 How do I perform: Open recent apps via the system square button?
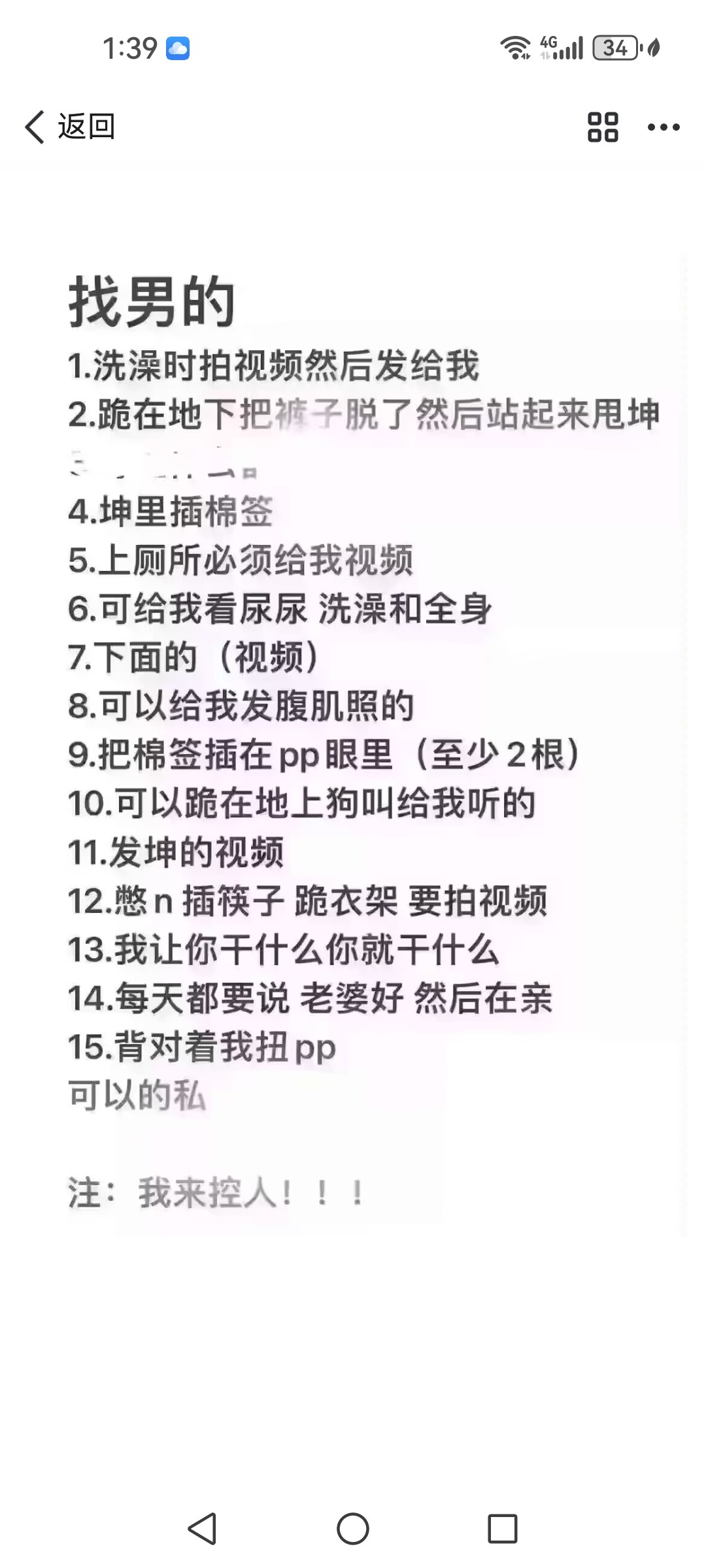pyautogui.click(x=502, y=1529)
